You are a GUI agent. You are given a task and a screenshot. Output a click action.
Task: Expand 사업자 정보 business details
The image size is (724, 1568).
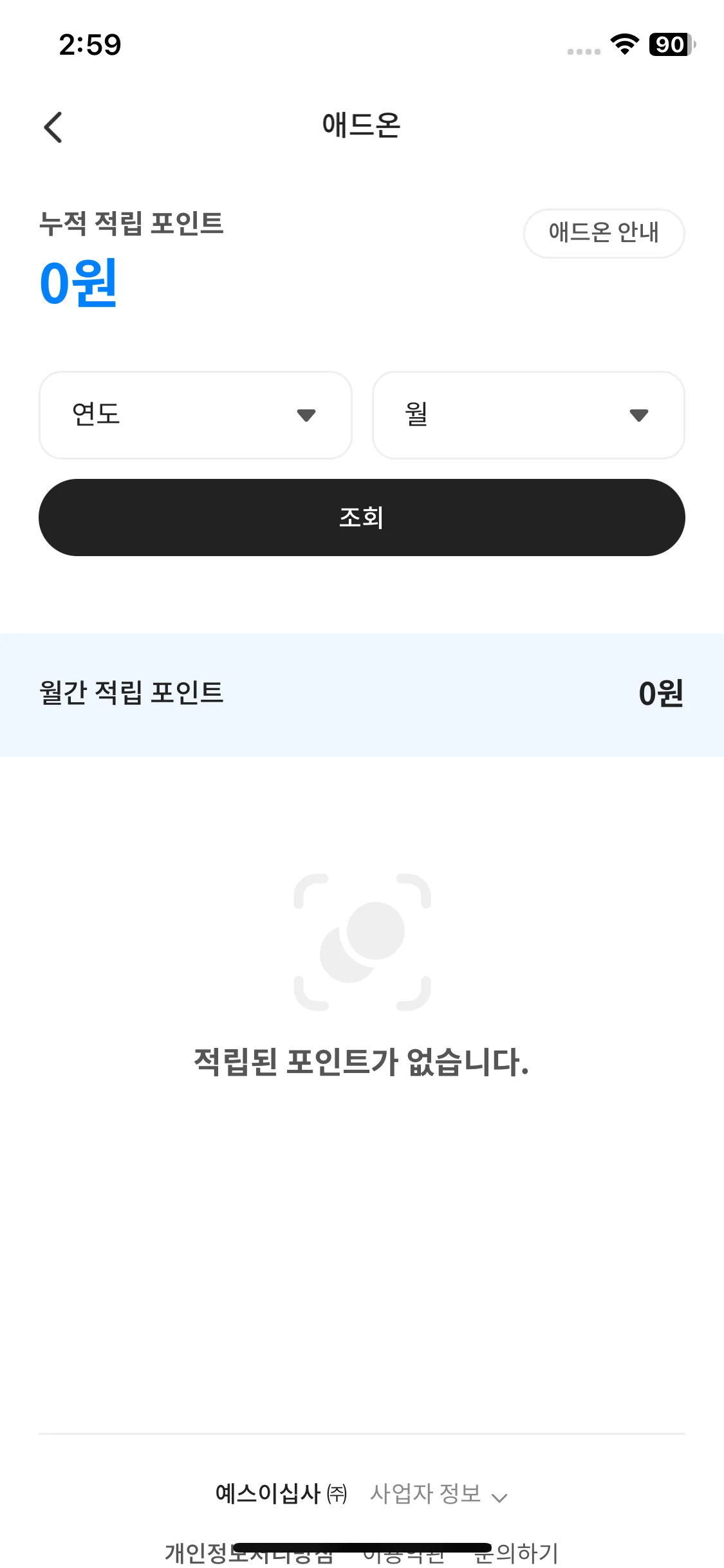click(x=439, y=1494)
